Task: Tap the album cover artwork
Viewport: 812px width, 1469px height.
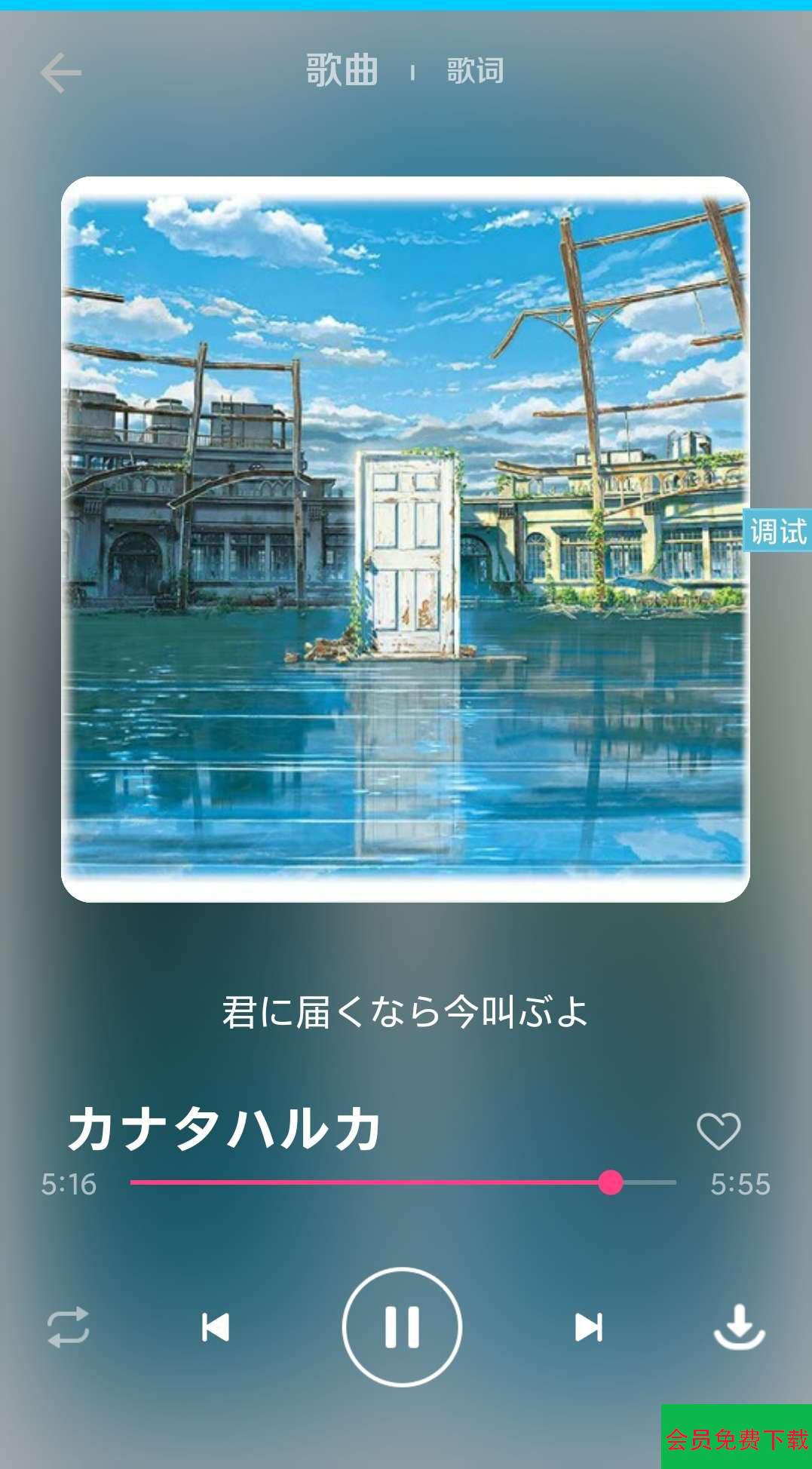Action: pyautogui.click(x=406, y=539)
